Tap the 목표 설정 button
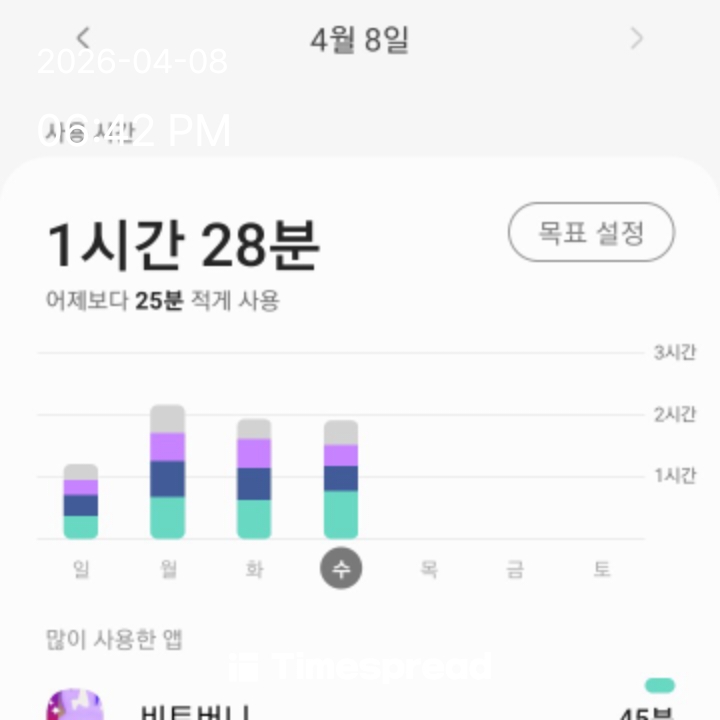 [591, 233]
